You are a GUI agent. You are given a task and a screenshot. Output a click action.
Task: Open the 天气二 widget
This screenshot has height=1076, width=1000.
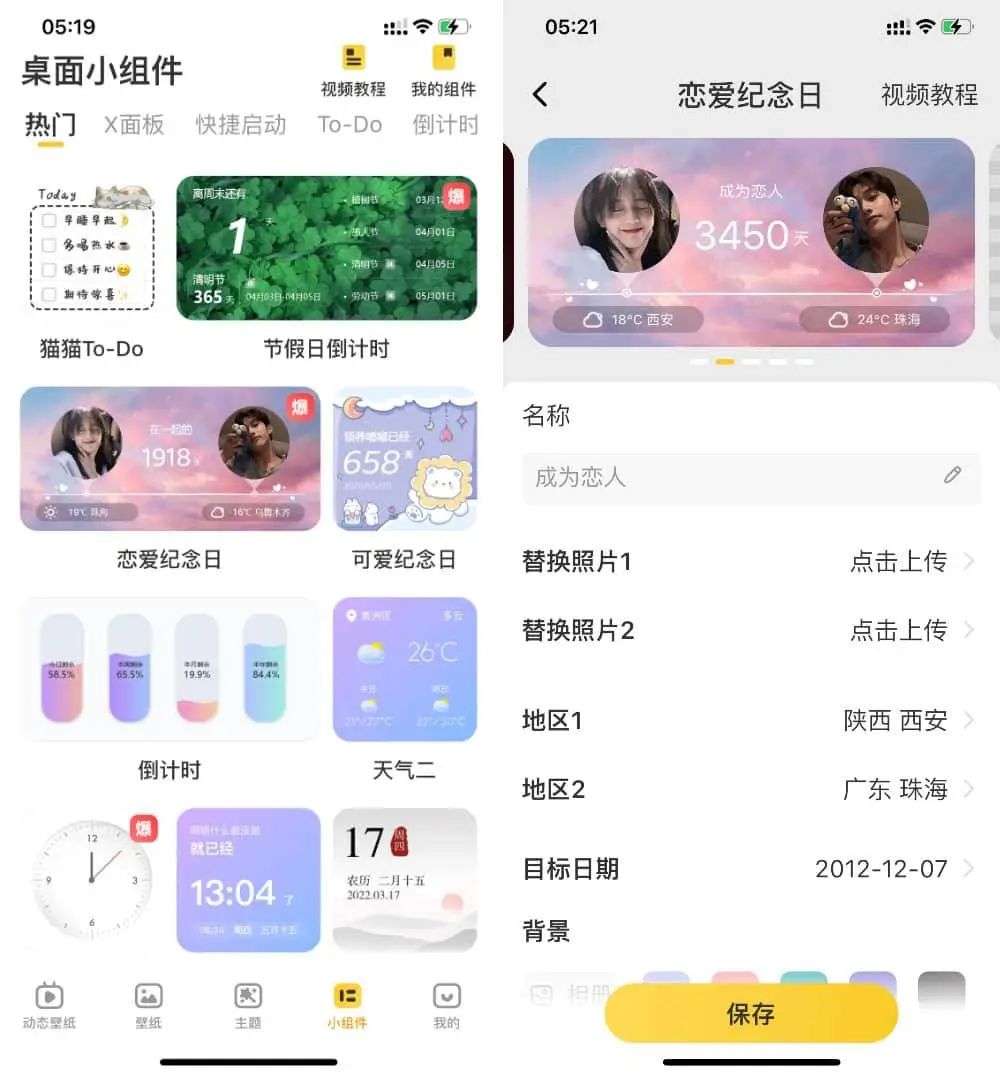coord(404,670)
